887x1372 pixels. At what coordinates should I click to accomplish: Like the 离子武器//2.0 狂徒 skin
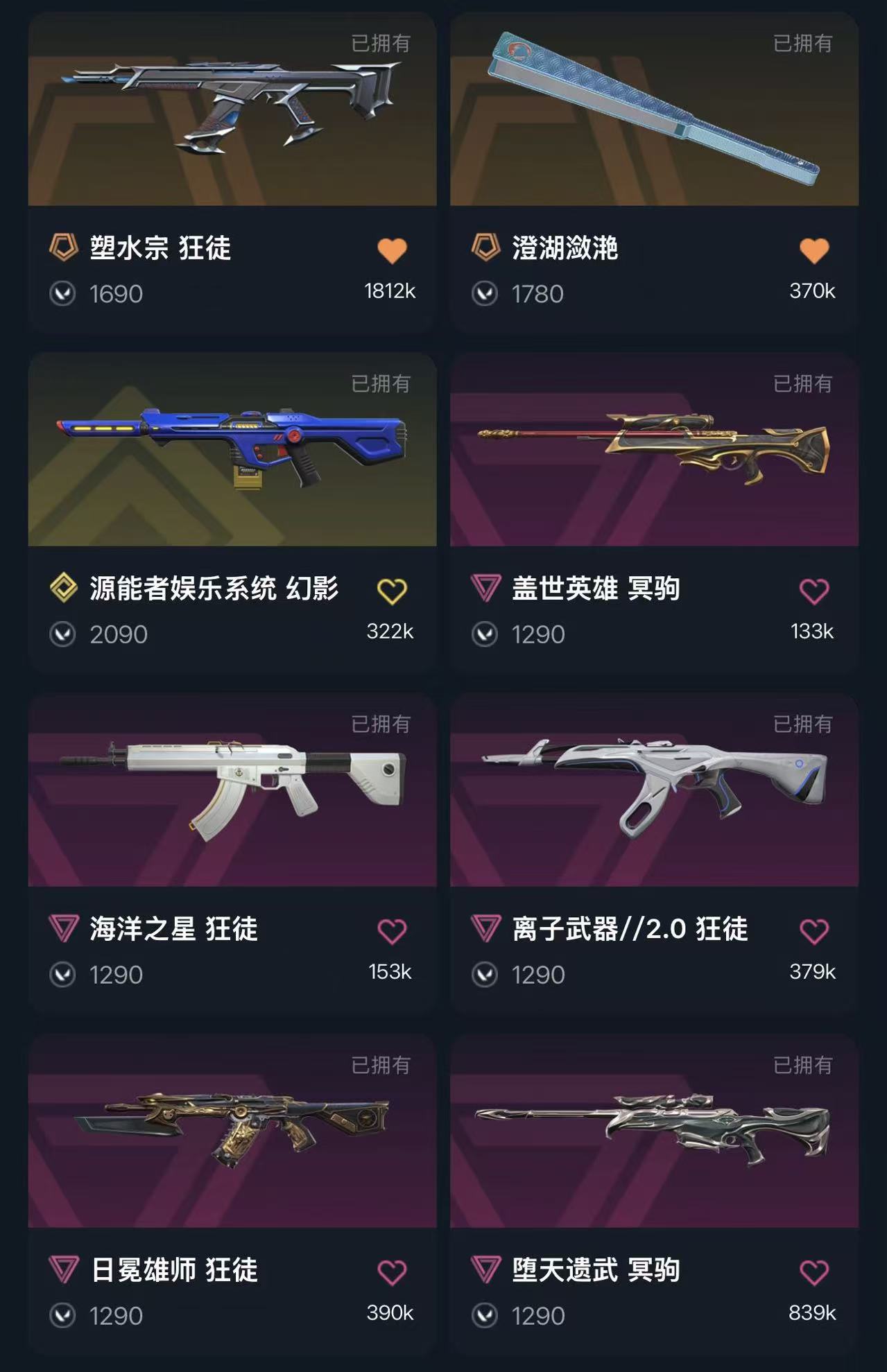tap(814, 932)
